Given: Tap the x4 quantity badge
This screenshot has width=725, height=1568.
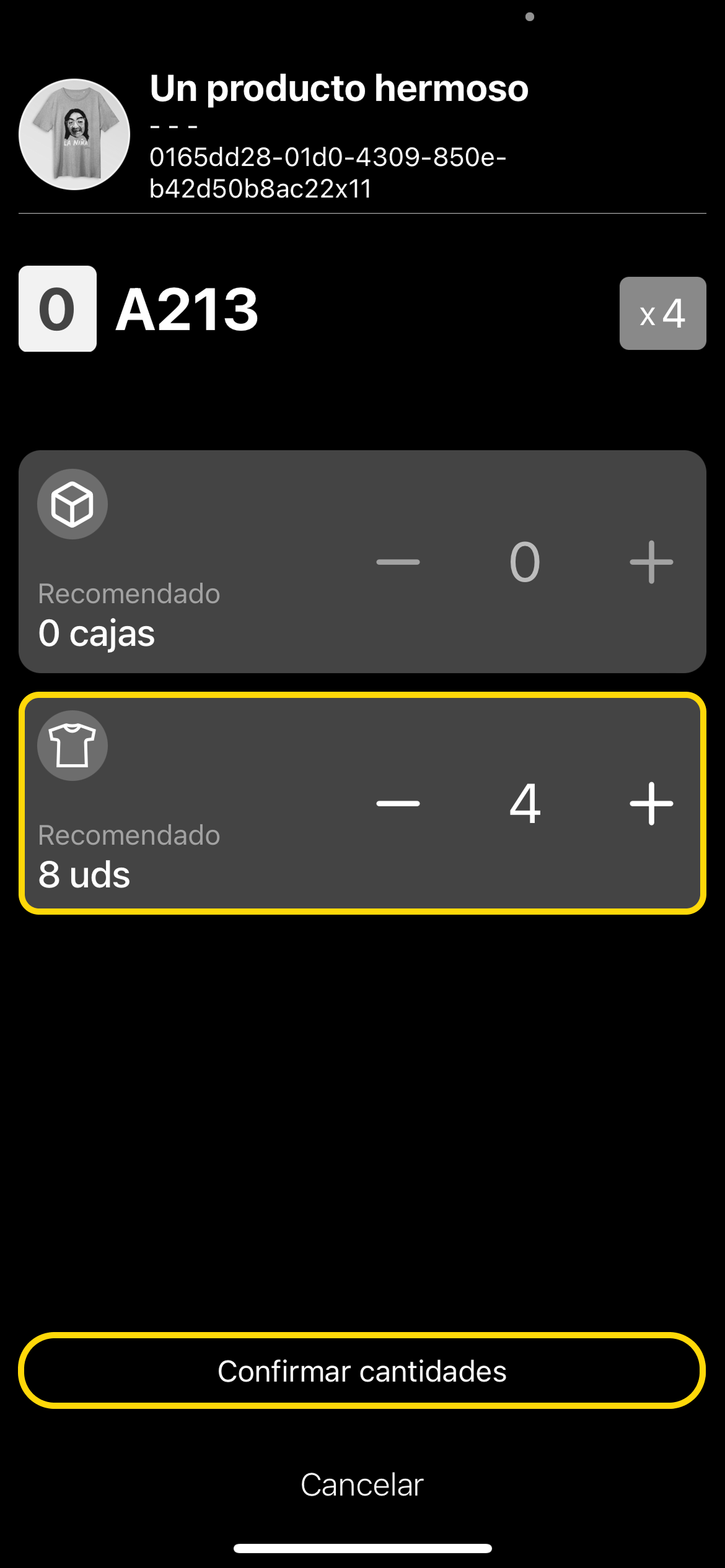Looking at the screenshot, I should pos(662,313).
